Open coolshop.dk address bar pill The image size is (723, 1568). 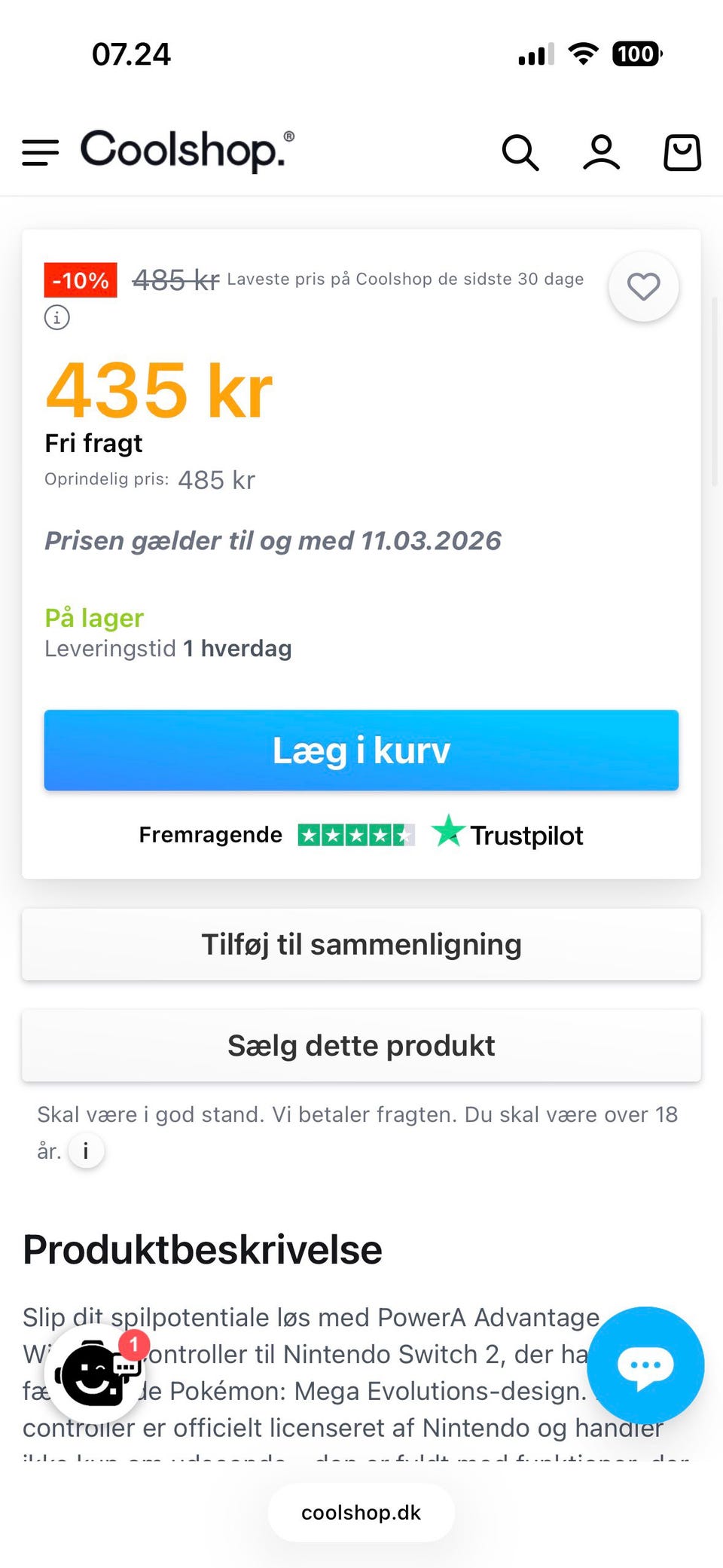(361, 1512)
